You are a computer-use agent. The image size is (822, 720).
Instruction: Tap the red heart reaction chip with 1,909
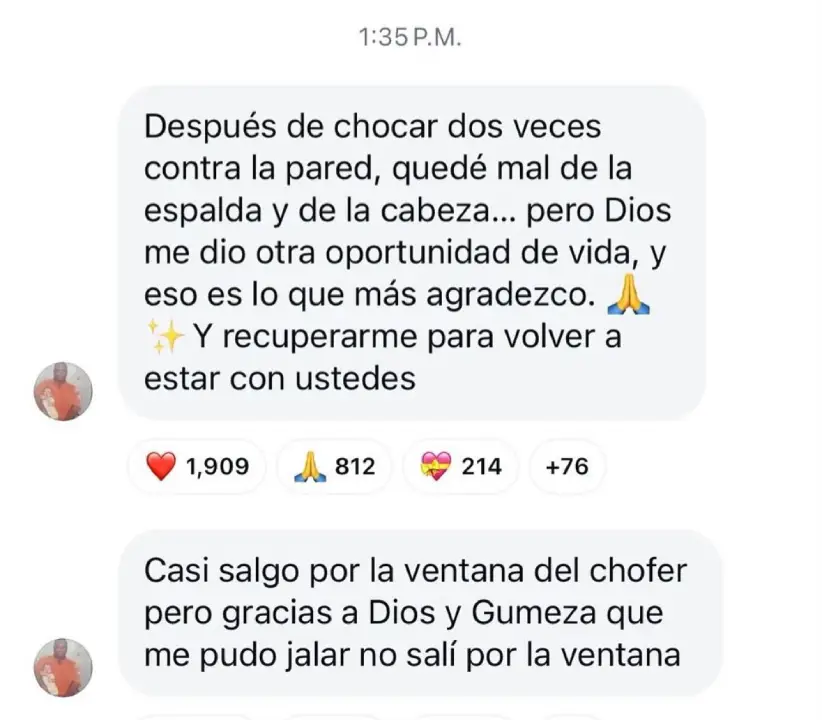click(198, 467)
